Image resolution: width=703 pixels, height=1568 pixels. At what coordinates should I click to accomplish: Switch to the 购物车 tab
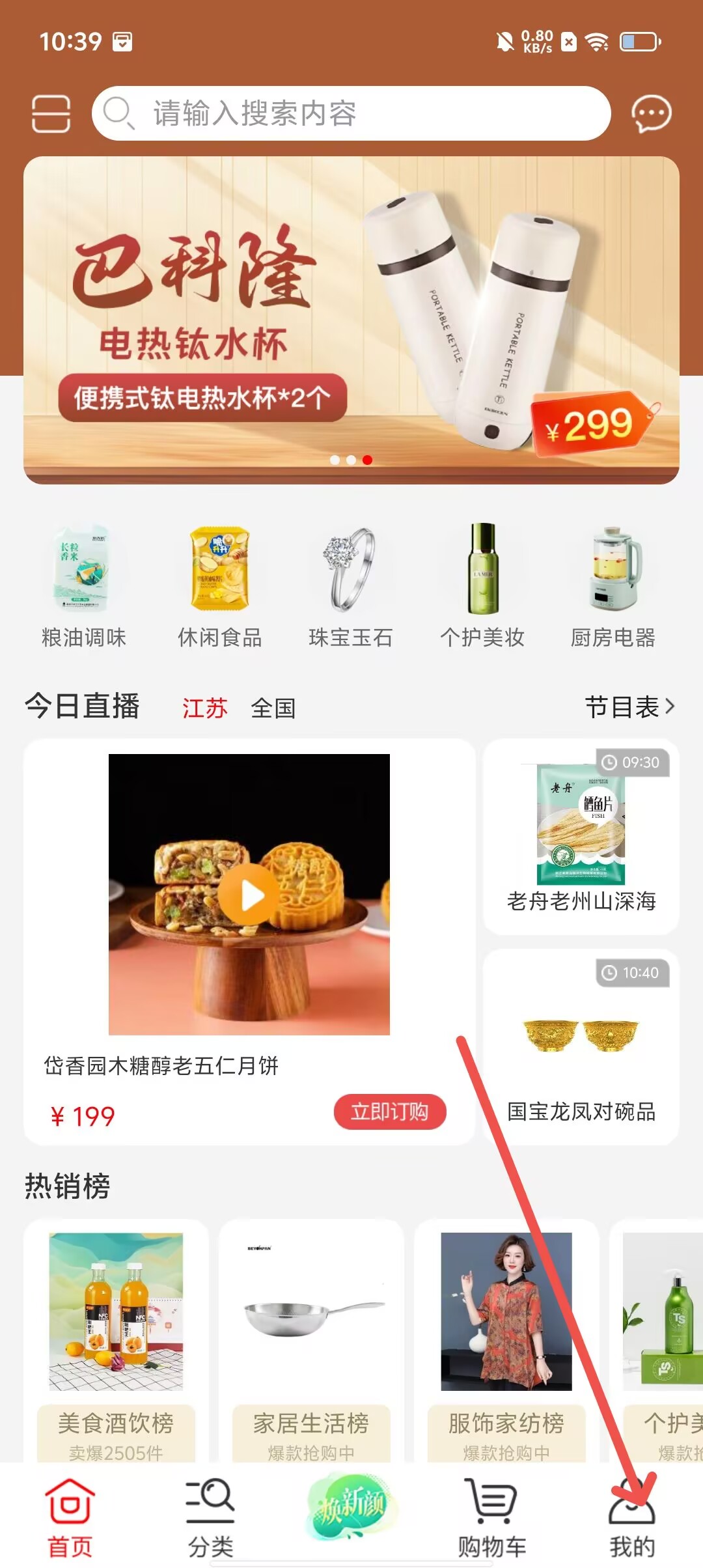click(x=491, y=1517)
